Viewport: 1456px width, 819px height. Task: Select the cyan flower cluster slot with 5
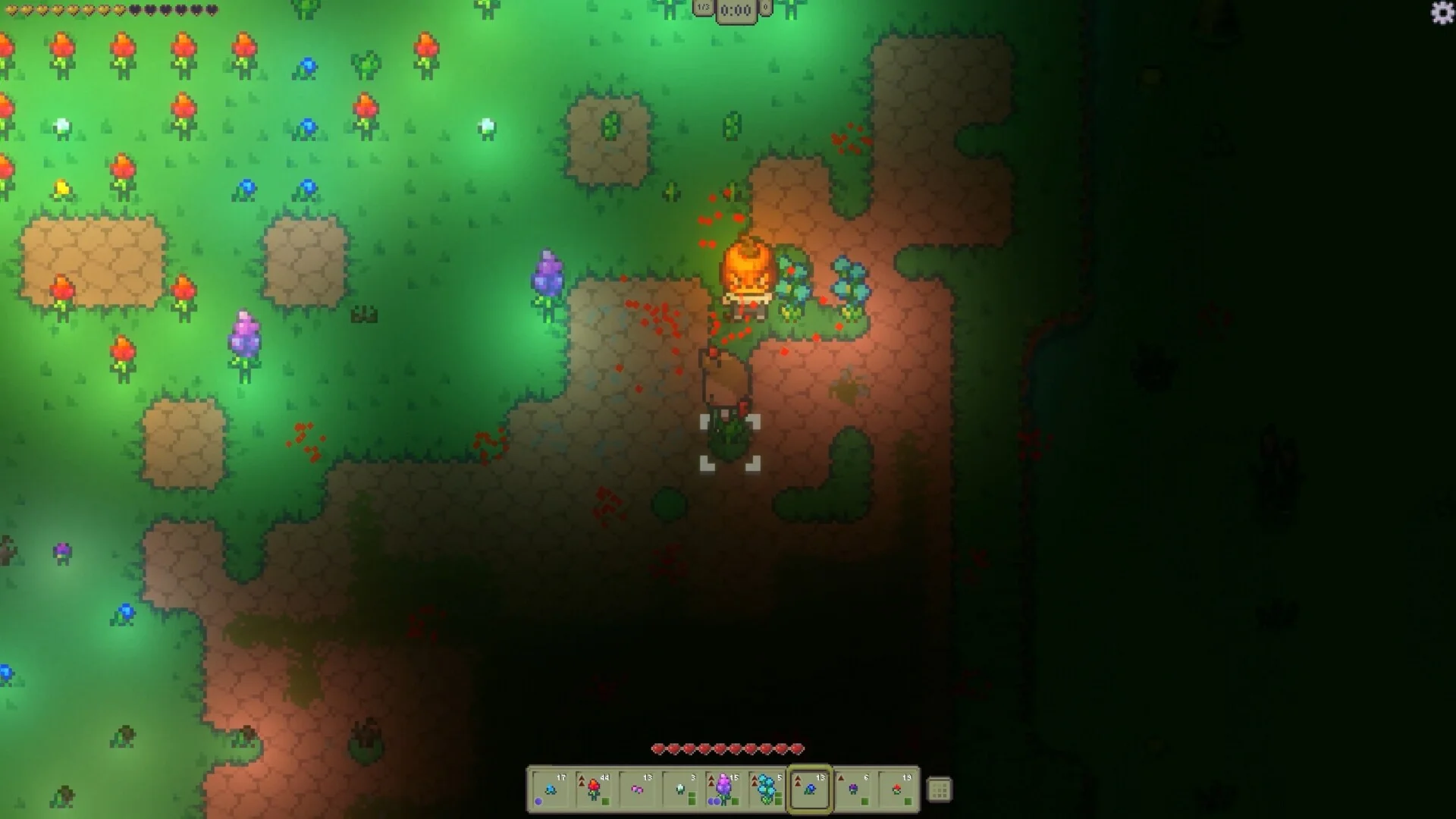tap(767, 789)
